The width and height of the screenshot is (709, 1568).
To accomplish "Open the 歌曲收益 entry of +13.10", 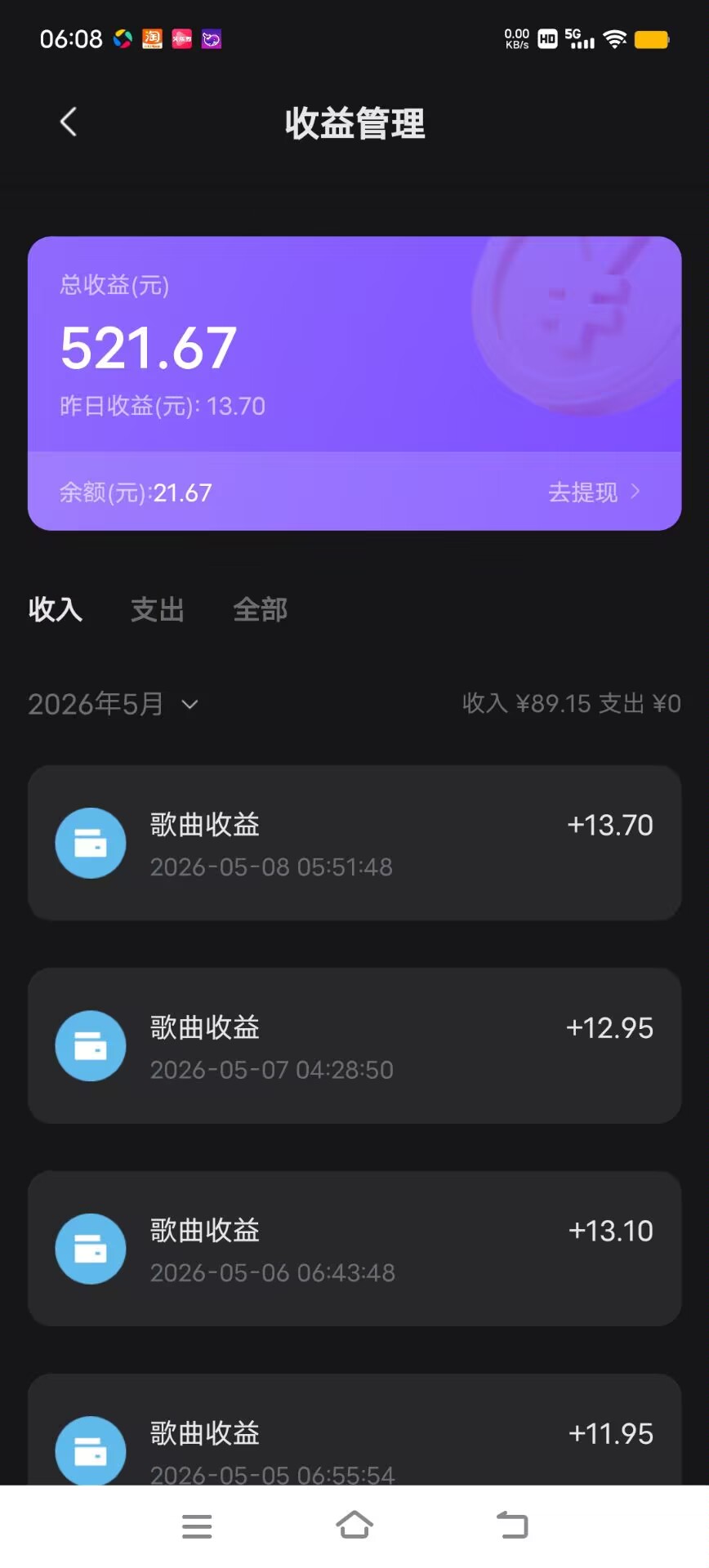I will tap(354, 1249).
